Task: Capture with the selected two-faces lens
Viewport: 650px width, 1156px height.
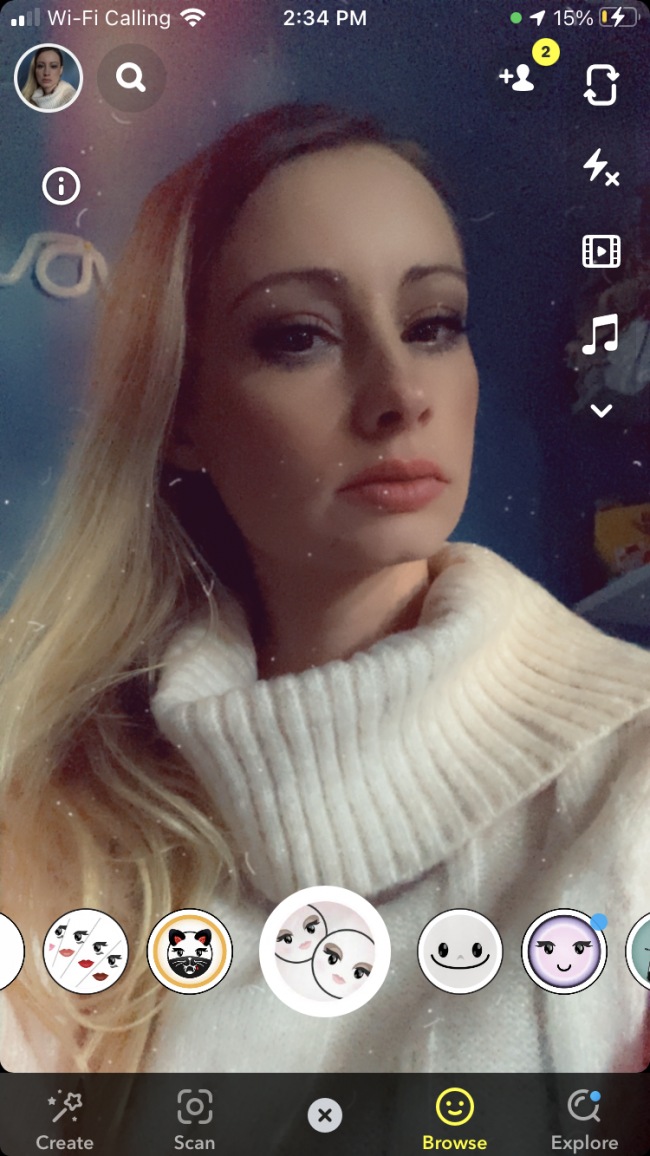Action: click(x=325, y=951)
